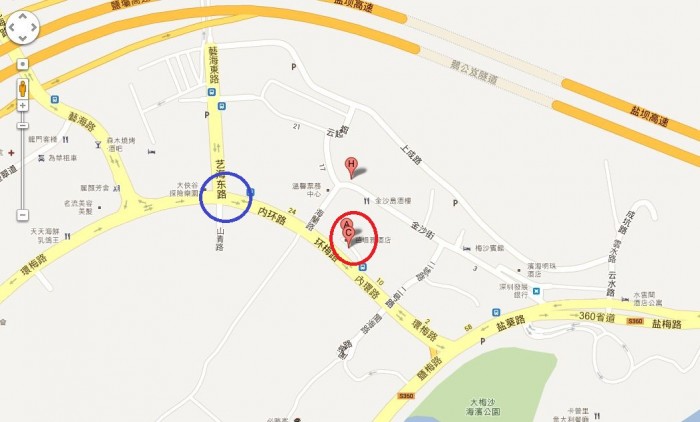
Task: Open the red marker labeled H
Action: click(x=351, y=166)
